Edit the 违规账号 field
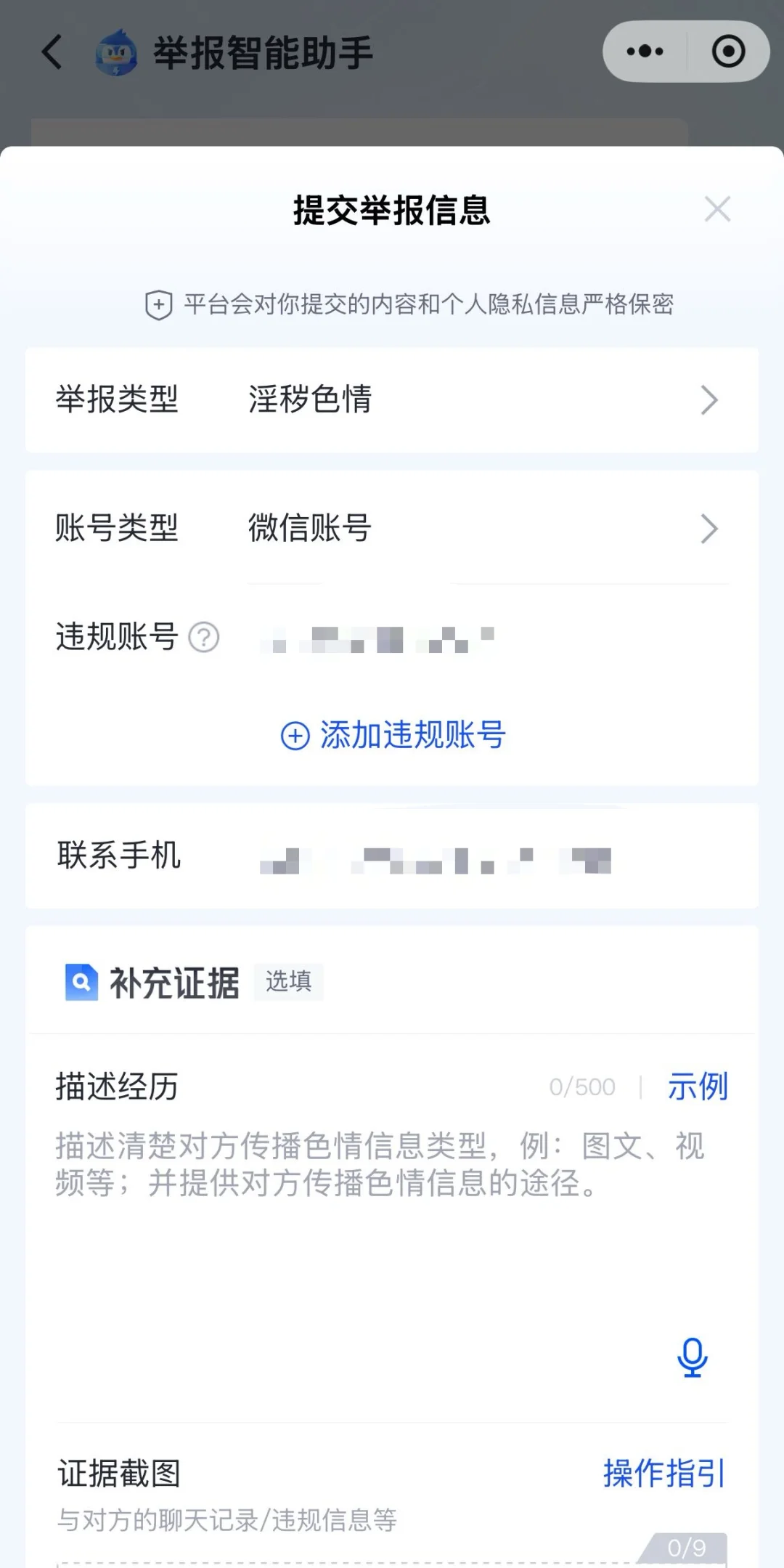The image size is (784, 1568). pos(488,638)
